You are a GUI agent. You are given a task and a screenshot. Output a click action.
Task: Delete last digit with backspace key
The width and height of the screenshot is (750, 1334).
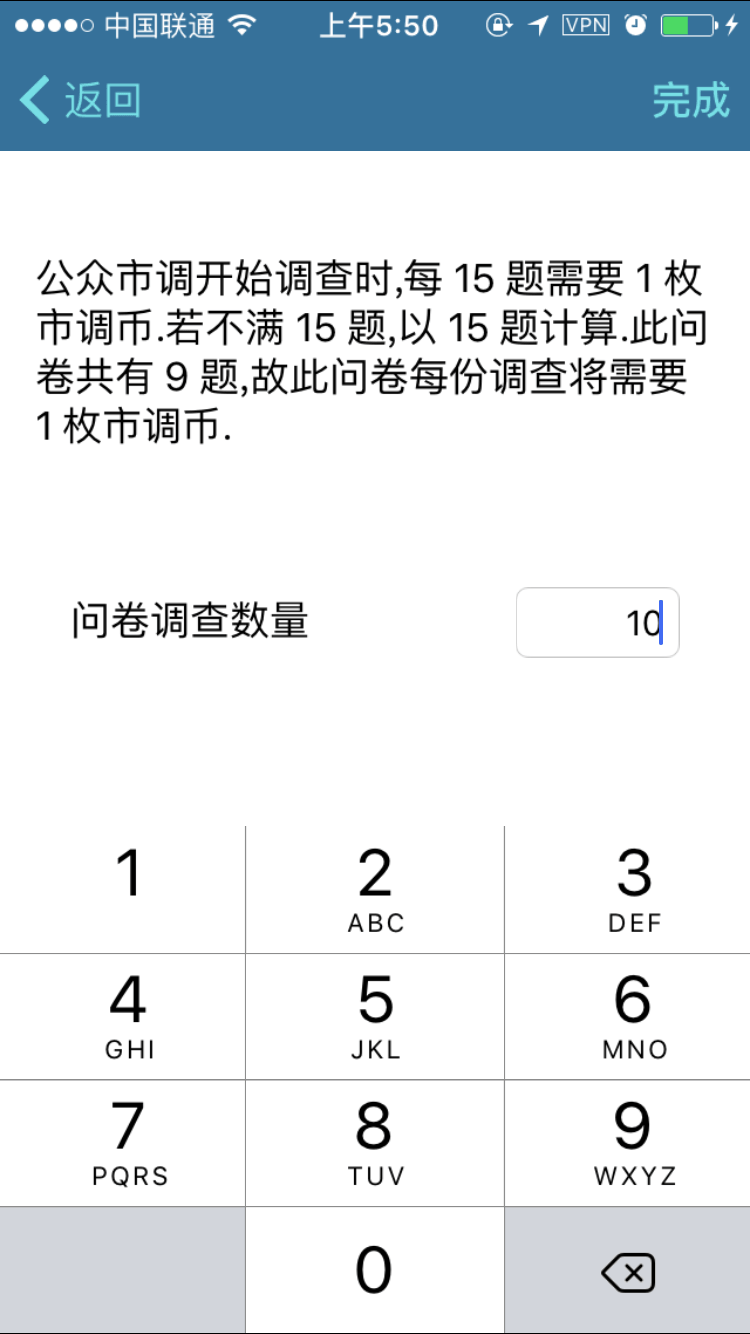pyautogui.click(x=627, y=1272)
